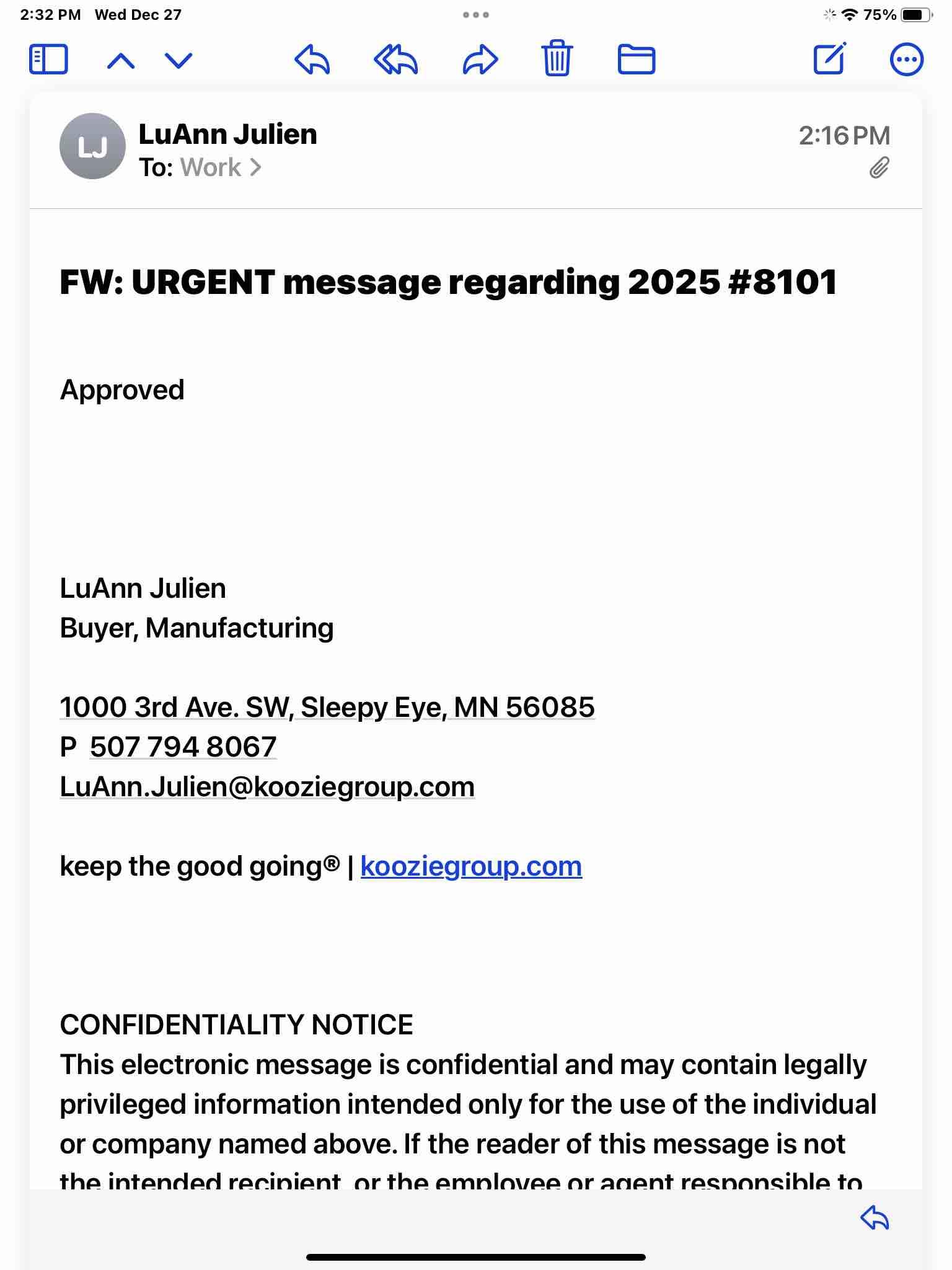The width and height of the screenshot is (952, 1270).
Task: Open the multitasking three-dot menu
Action: (475, 15)
